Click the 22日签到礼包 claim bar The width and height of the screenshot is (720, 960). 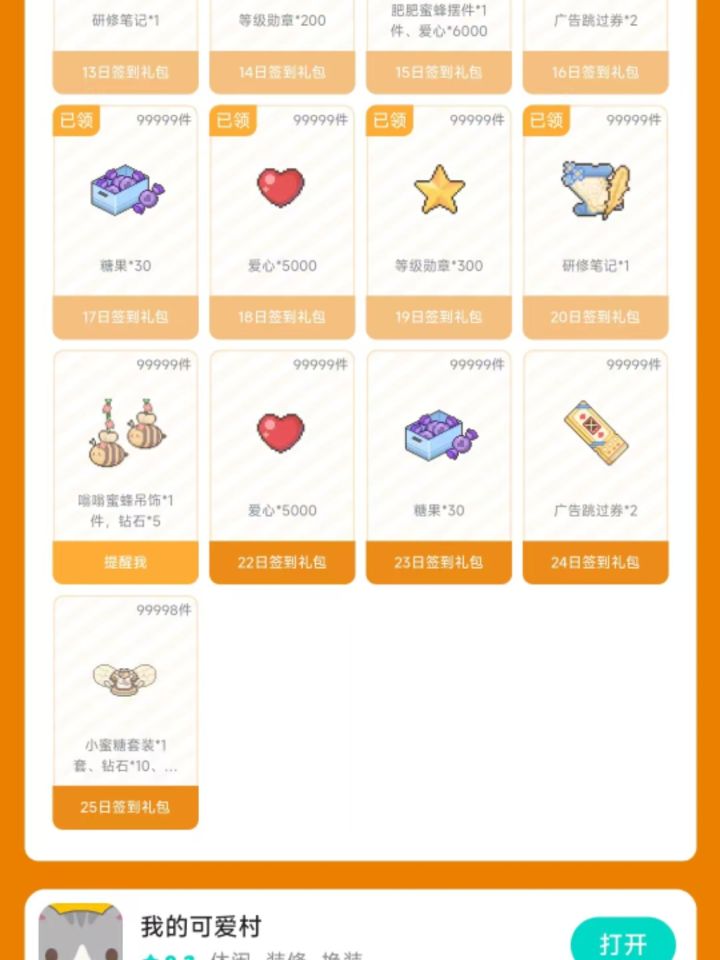point(281,562)
